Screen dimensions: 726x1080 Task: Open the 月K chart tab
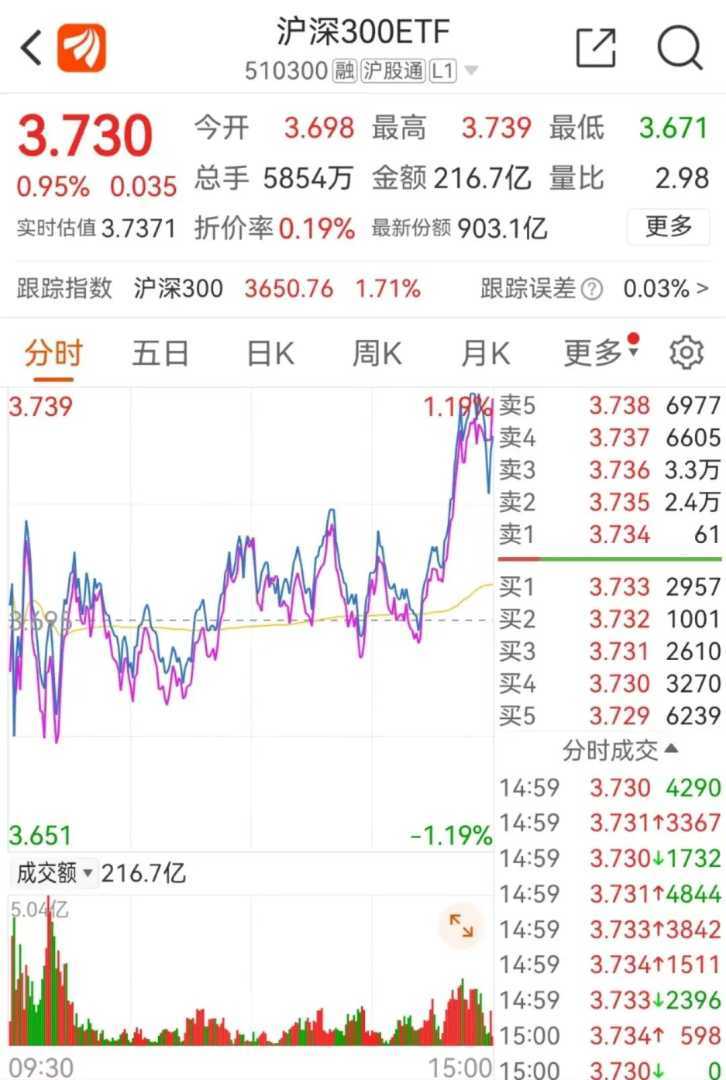pos(485,353)
